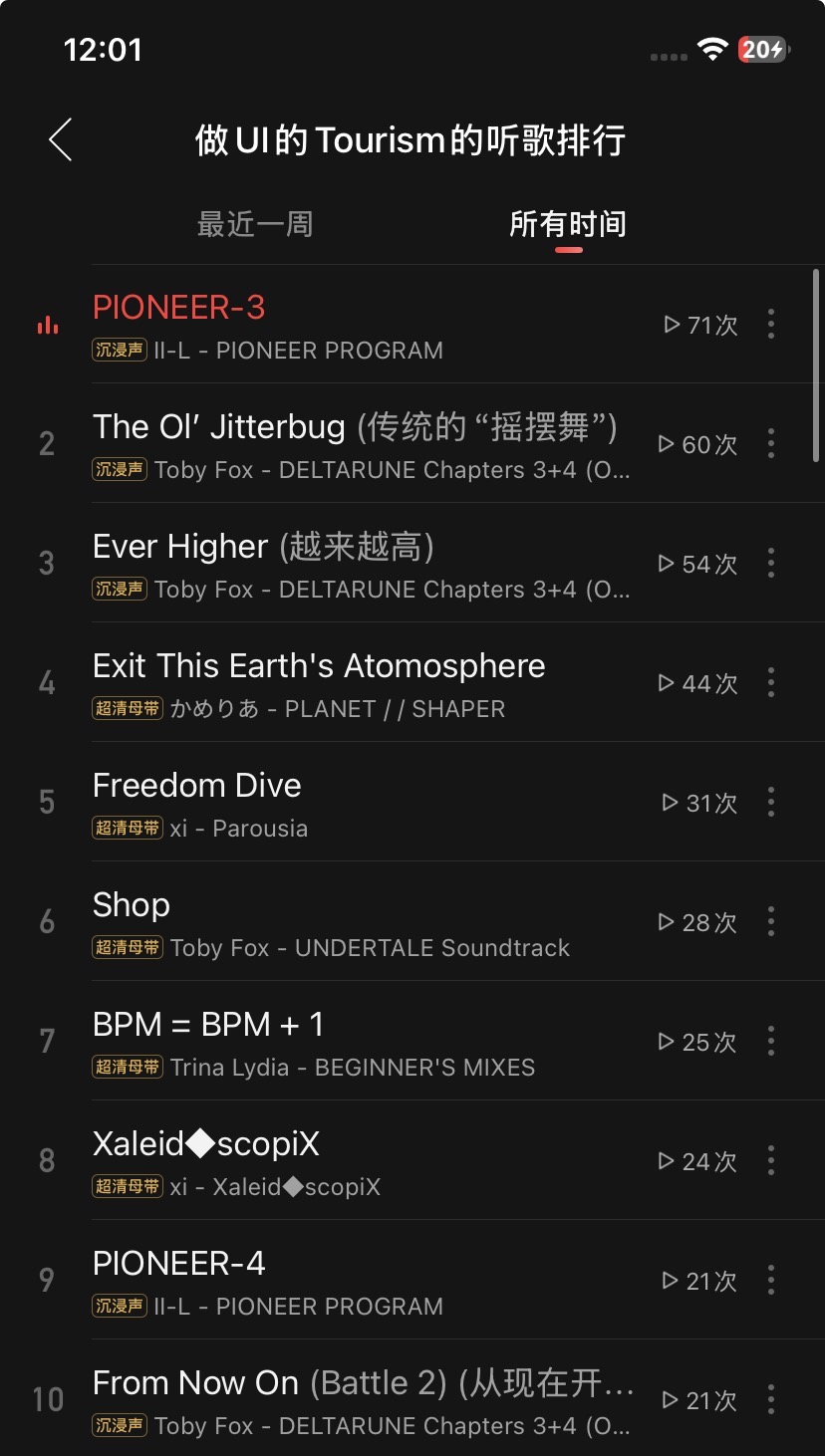825x1456 pixels.
Task: Play the song Xaleid◆scopiX
Action: 359,1161
